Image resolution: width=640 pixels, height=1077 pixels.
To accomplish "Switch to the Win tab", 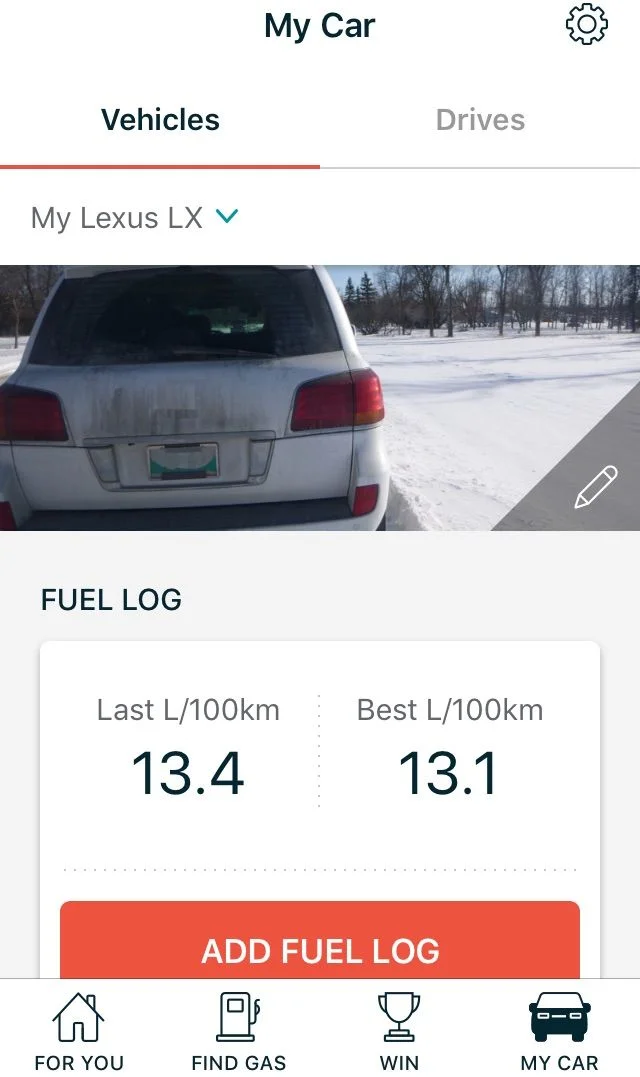I will pyautogui.click(x=399, y=1030).
